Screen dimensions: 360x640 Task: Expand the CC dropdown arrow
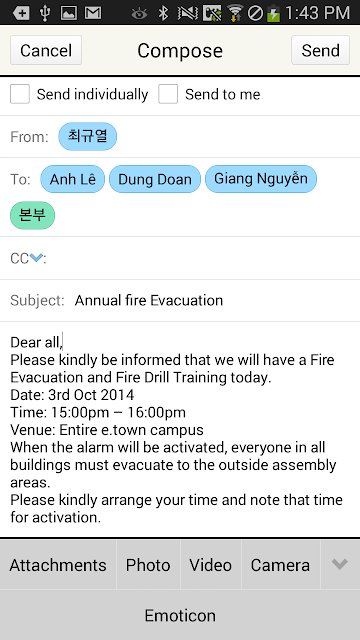36,258
